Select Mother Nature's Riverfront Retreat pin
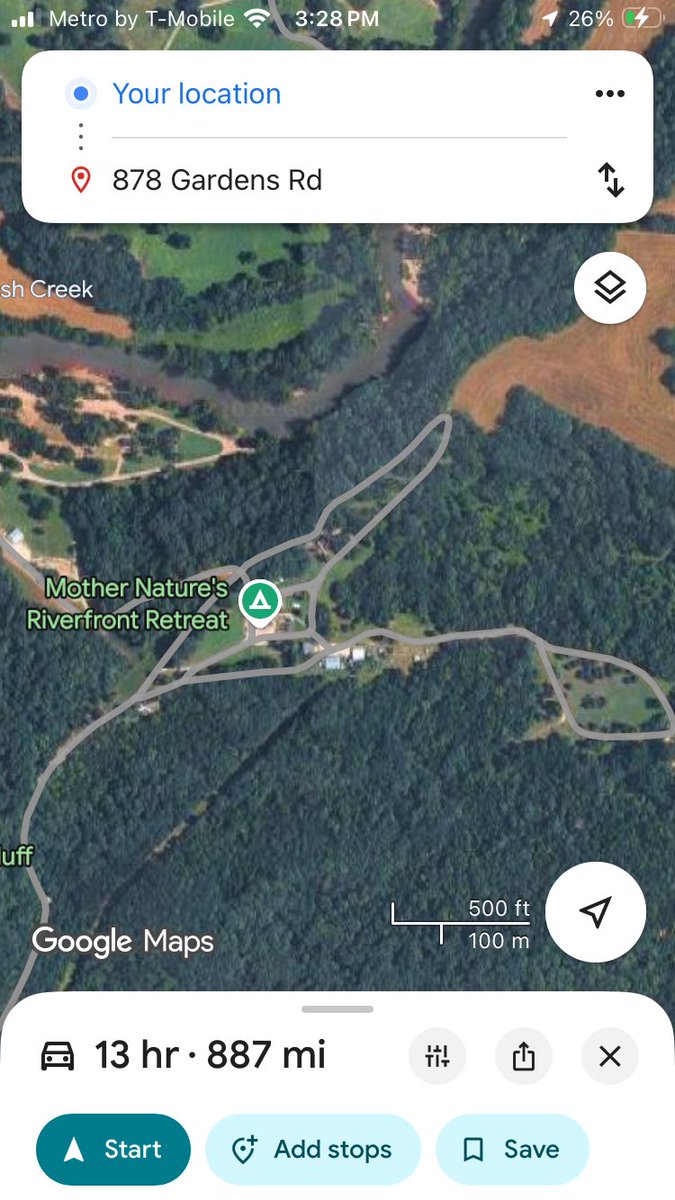This screenshot has width=675, height=1200. coord(260,602)
